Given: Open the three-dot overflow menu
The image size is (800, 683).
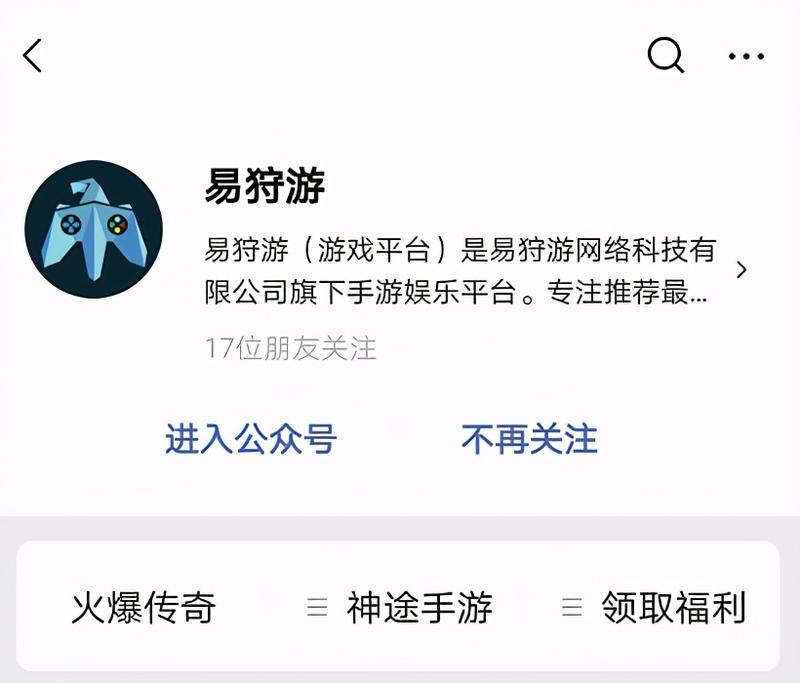Looking at the screenshot, I should tap(746, 57).
